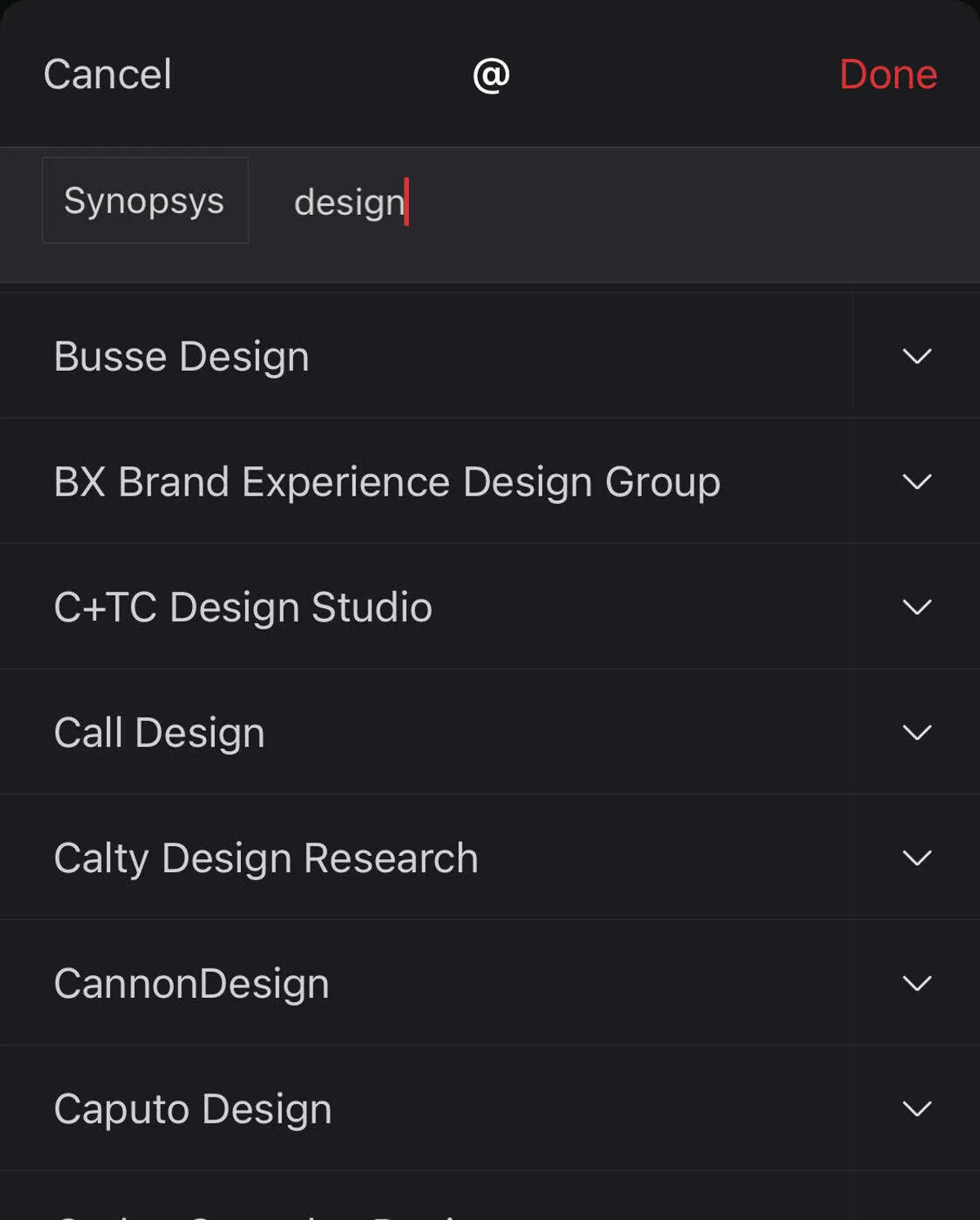
Task: Tap the Synopsys tag chip
Action: (x=145, y=200)
